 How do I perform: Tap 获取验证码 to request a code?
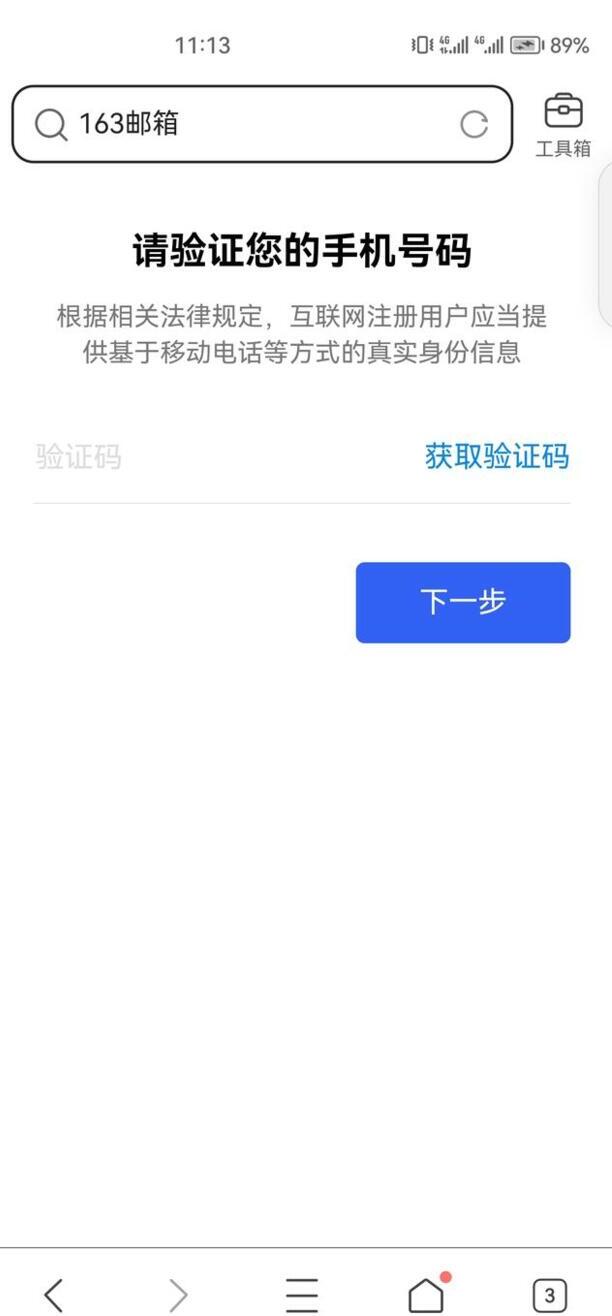[497, 457]
